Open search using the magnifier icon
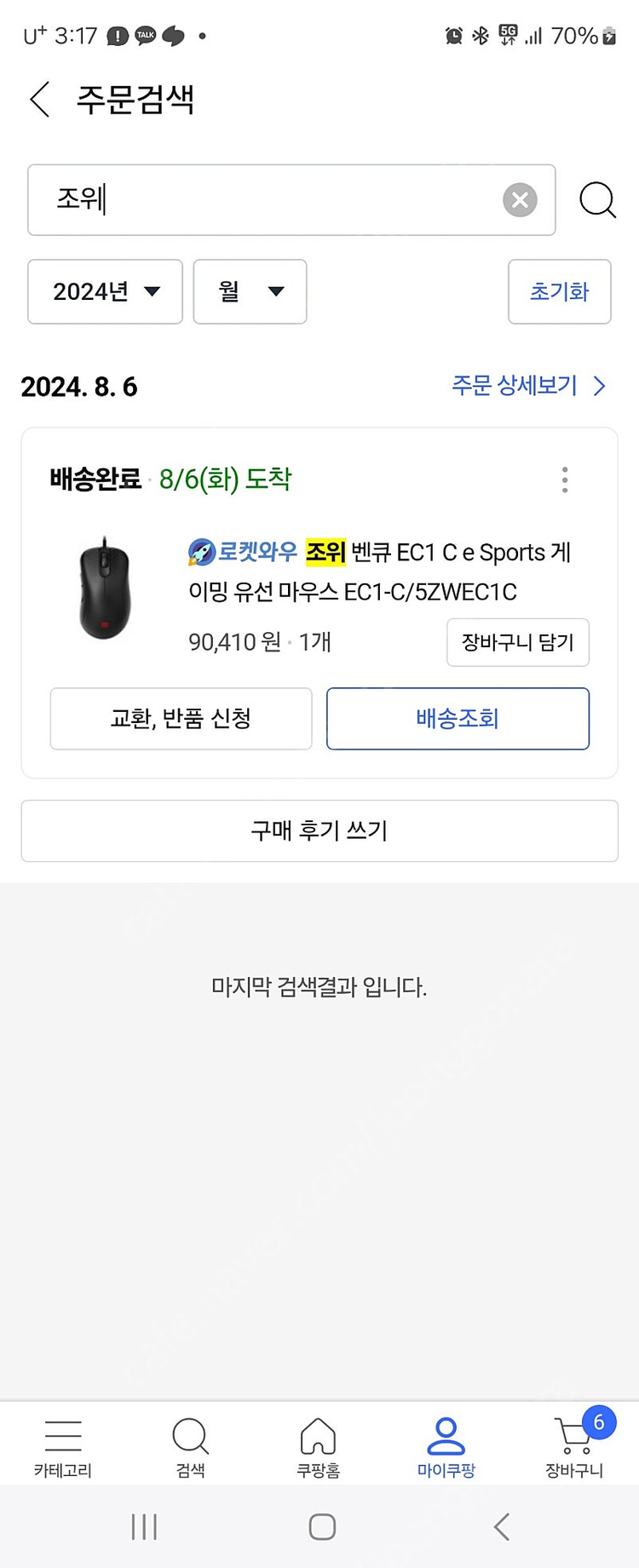 point(597,199)
